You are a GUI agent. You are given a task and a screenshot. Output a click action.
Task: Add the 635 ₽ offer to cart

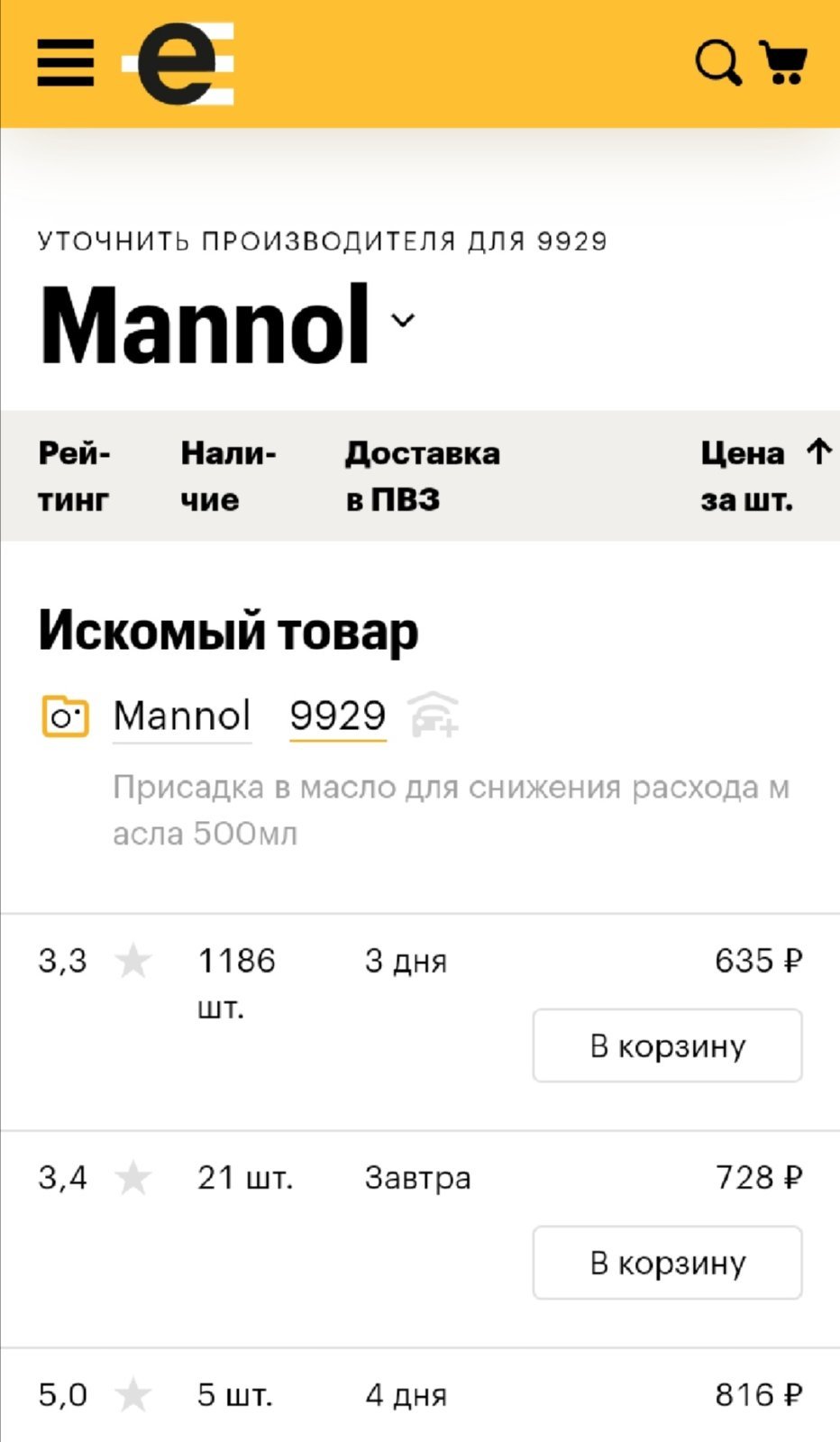pos(668,1045)
